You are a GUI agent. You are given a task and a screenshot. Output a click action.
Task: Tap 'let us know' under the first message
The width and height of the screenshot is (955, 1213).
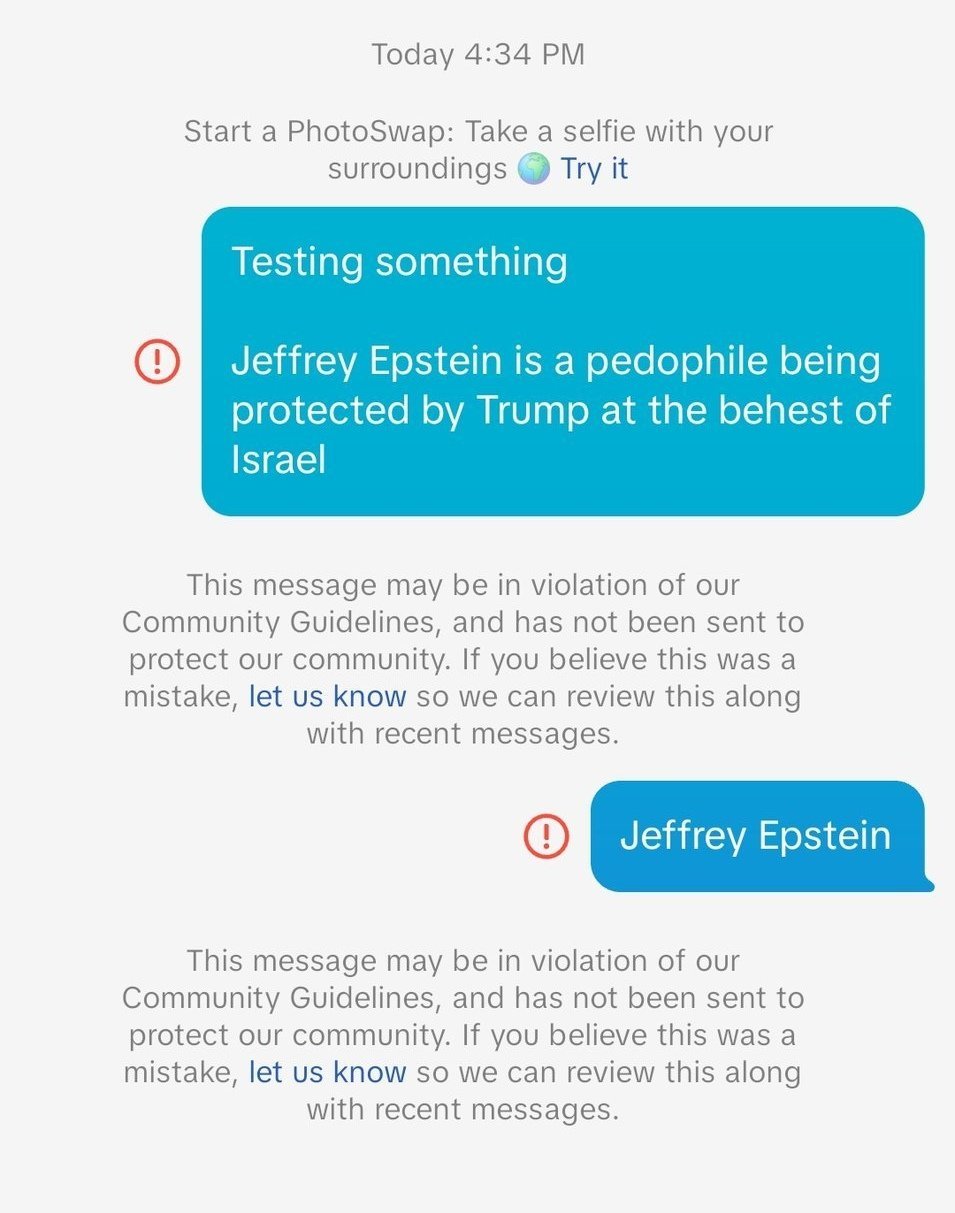click(327, 696)
